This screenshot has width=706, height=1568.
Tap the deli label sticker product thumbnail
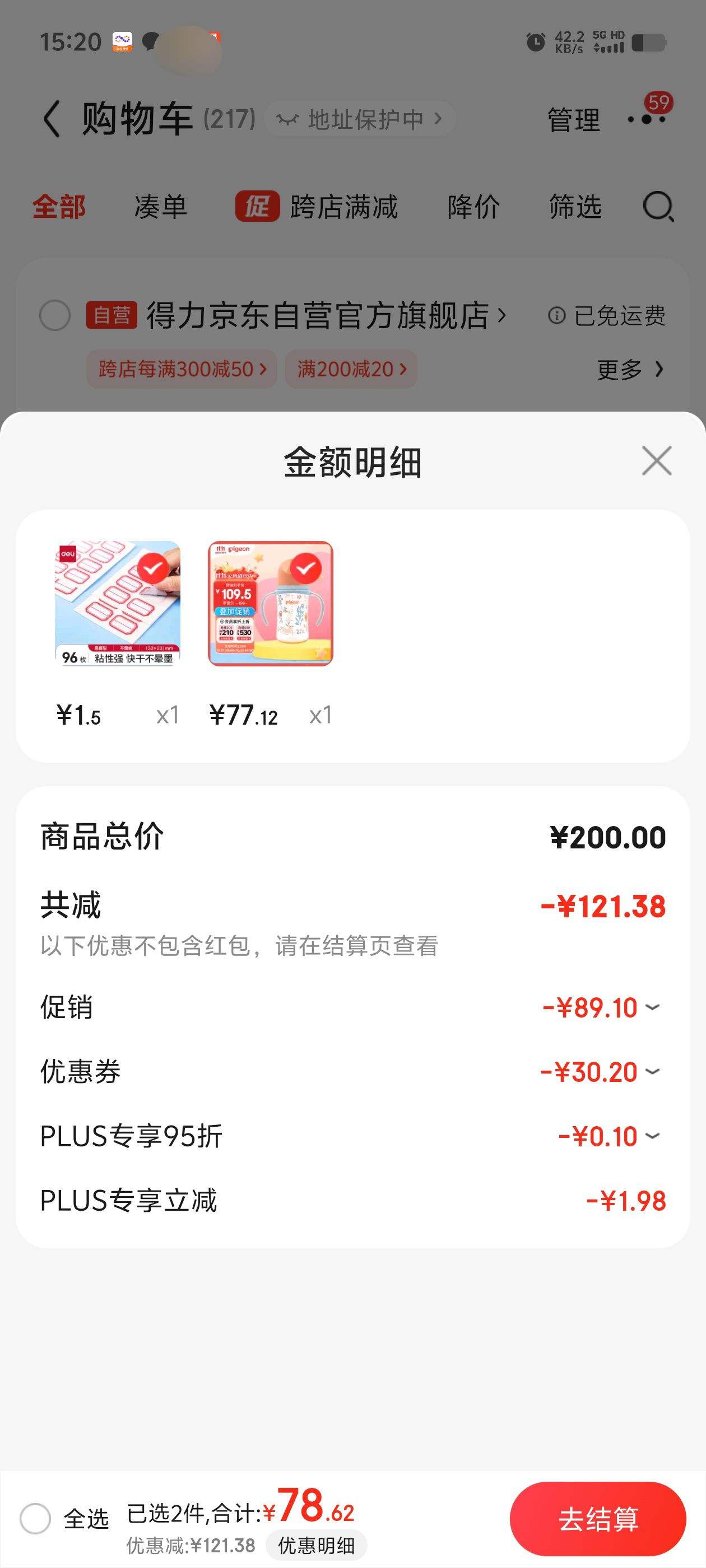pos(119,605)
